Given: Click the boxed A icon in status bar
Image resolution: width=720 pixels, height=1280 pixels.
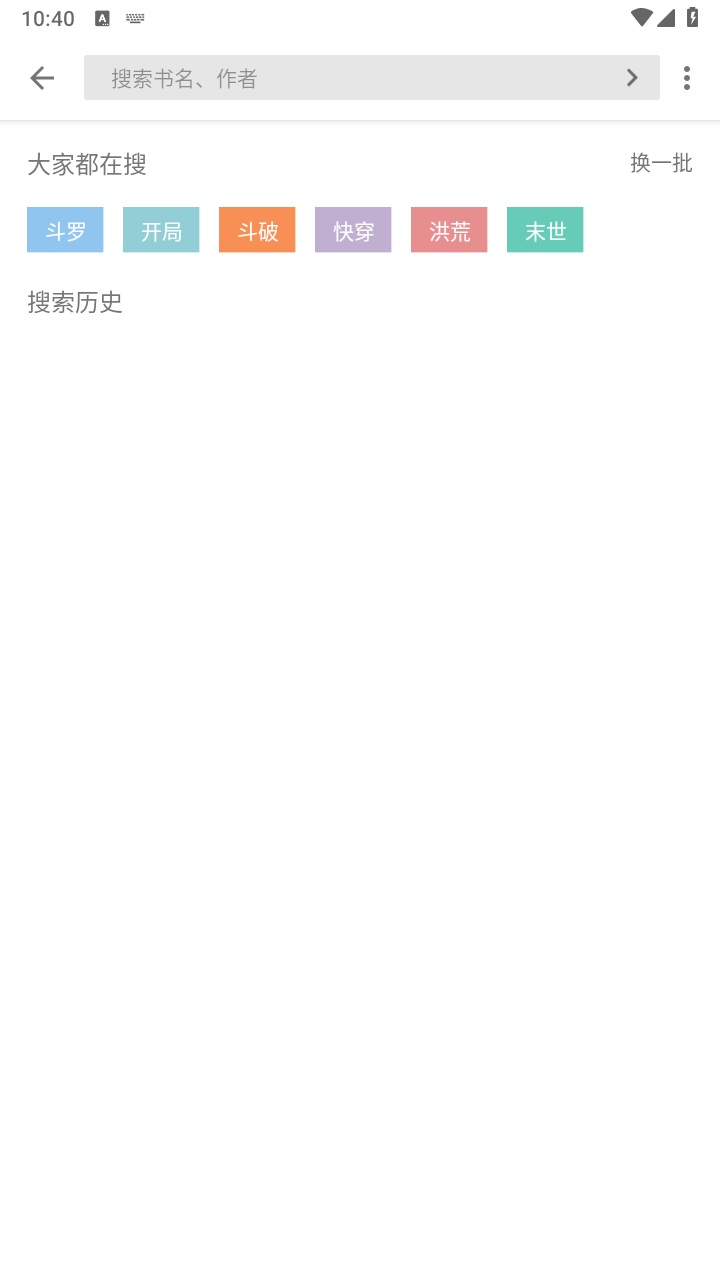Looking at the screenshot, I should 101,17.
